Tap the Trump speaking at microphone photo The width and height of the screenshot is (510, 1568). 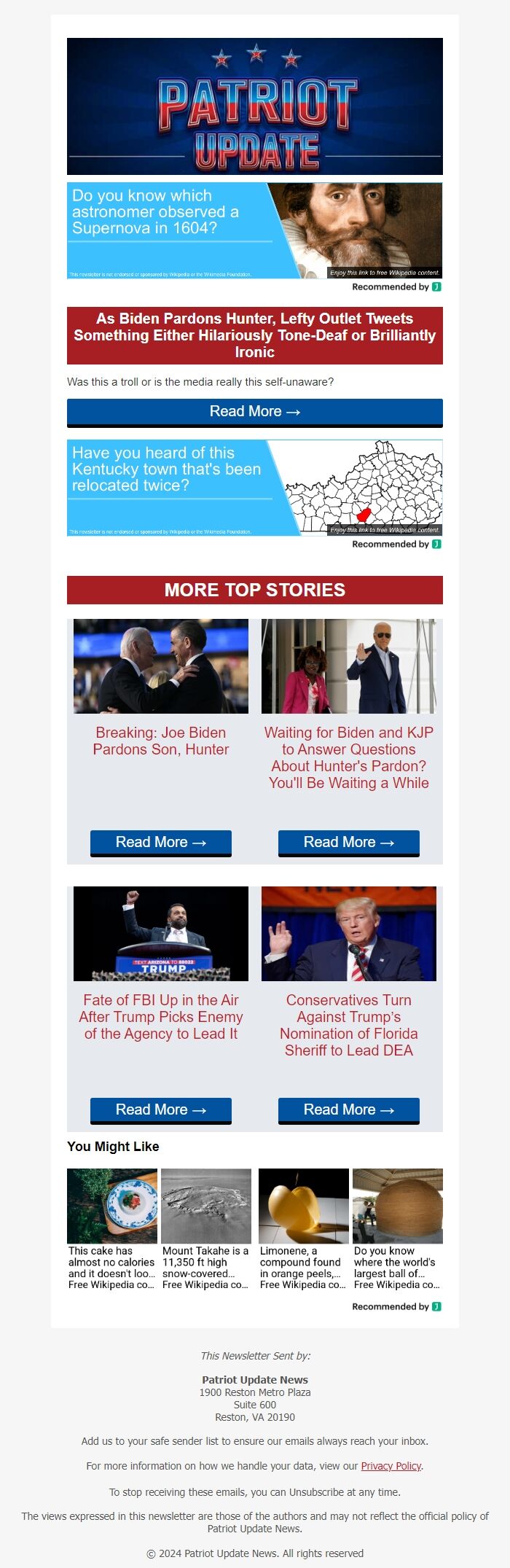348,934
